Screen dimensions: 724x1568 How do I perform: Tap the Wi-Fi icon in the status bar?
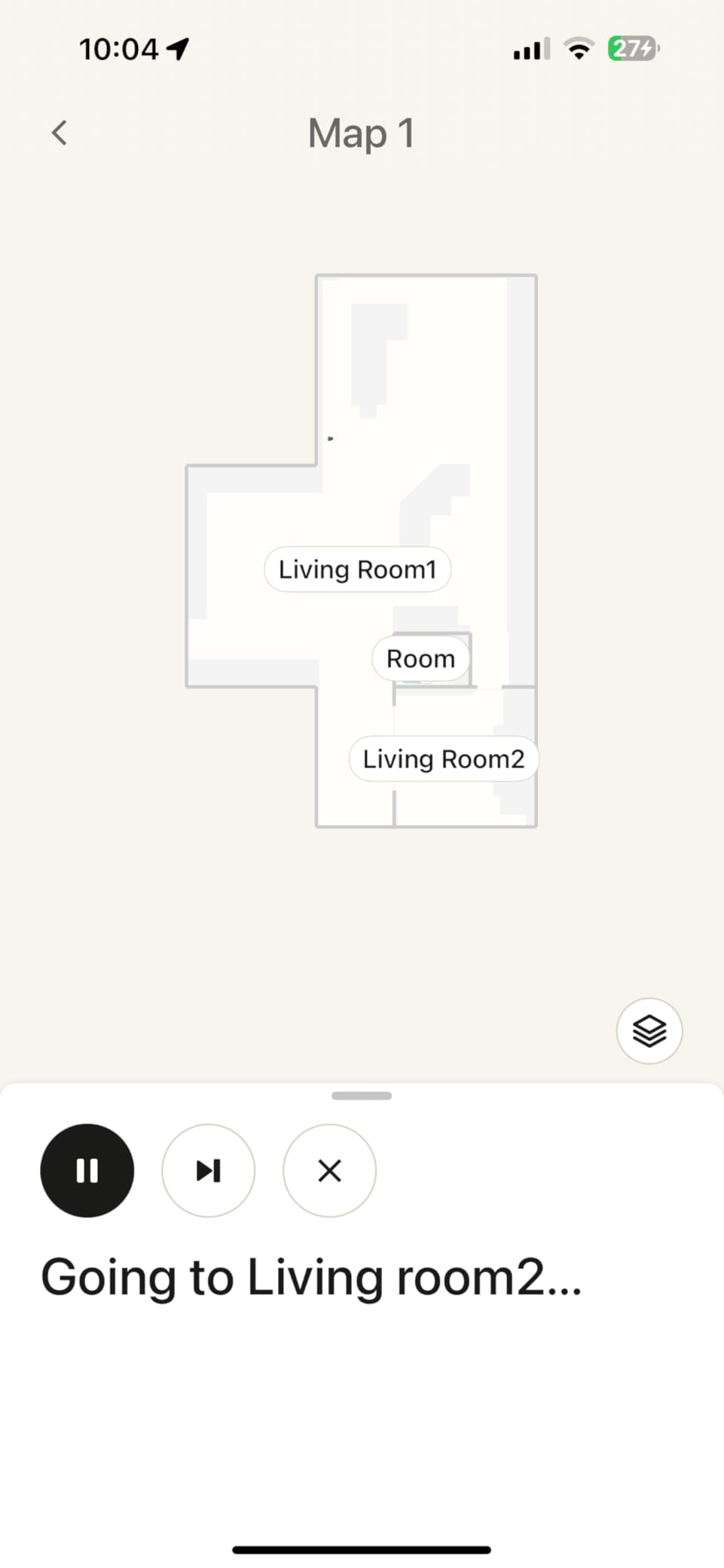point(577,47)
